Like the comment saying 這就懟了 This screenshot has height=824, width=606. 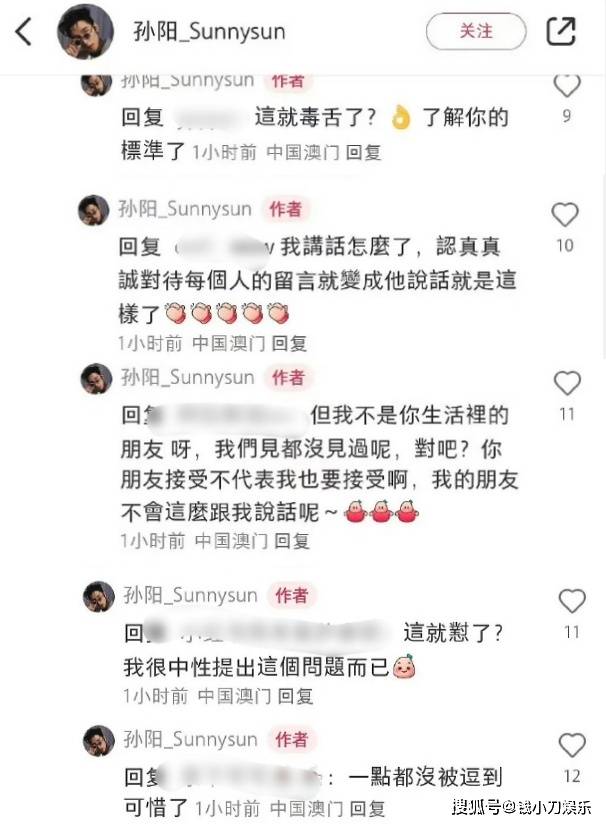(571, 601)
